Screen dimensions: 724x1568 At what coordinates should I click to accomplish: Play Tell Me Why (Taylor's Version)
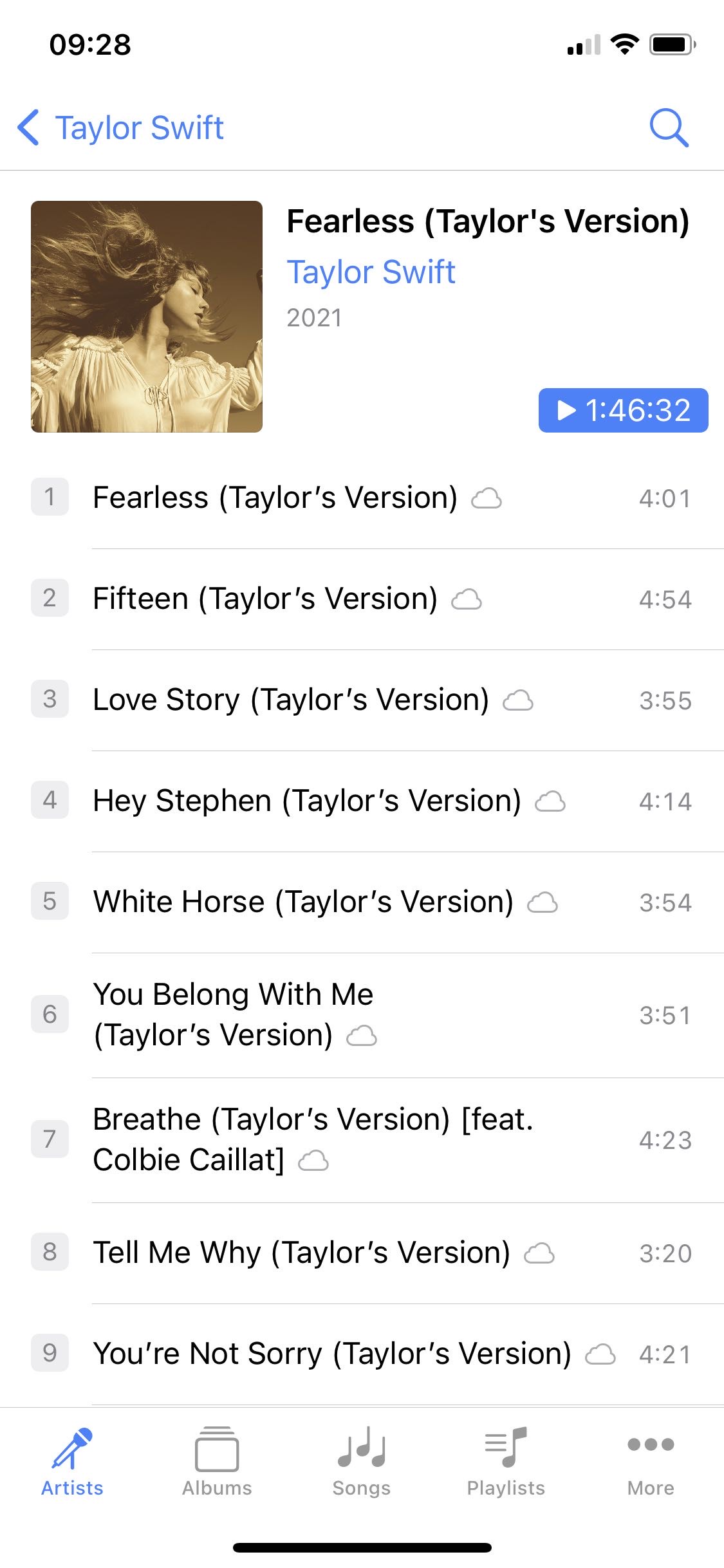tap(362, 1253)
